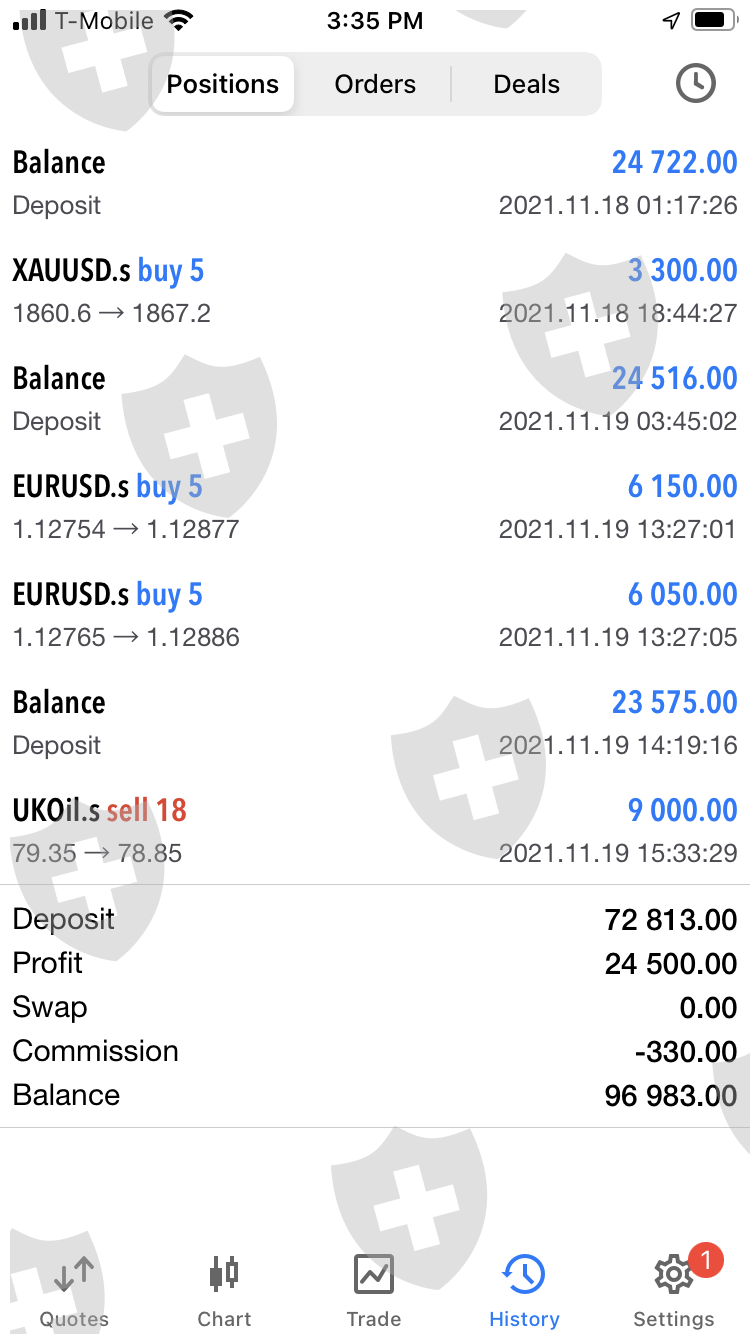Image resolution: width=750 pixels, height=1334 pixels.
Task: Open Settings tab with notification badge
Action: tap(674, 1290)
